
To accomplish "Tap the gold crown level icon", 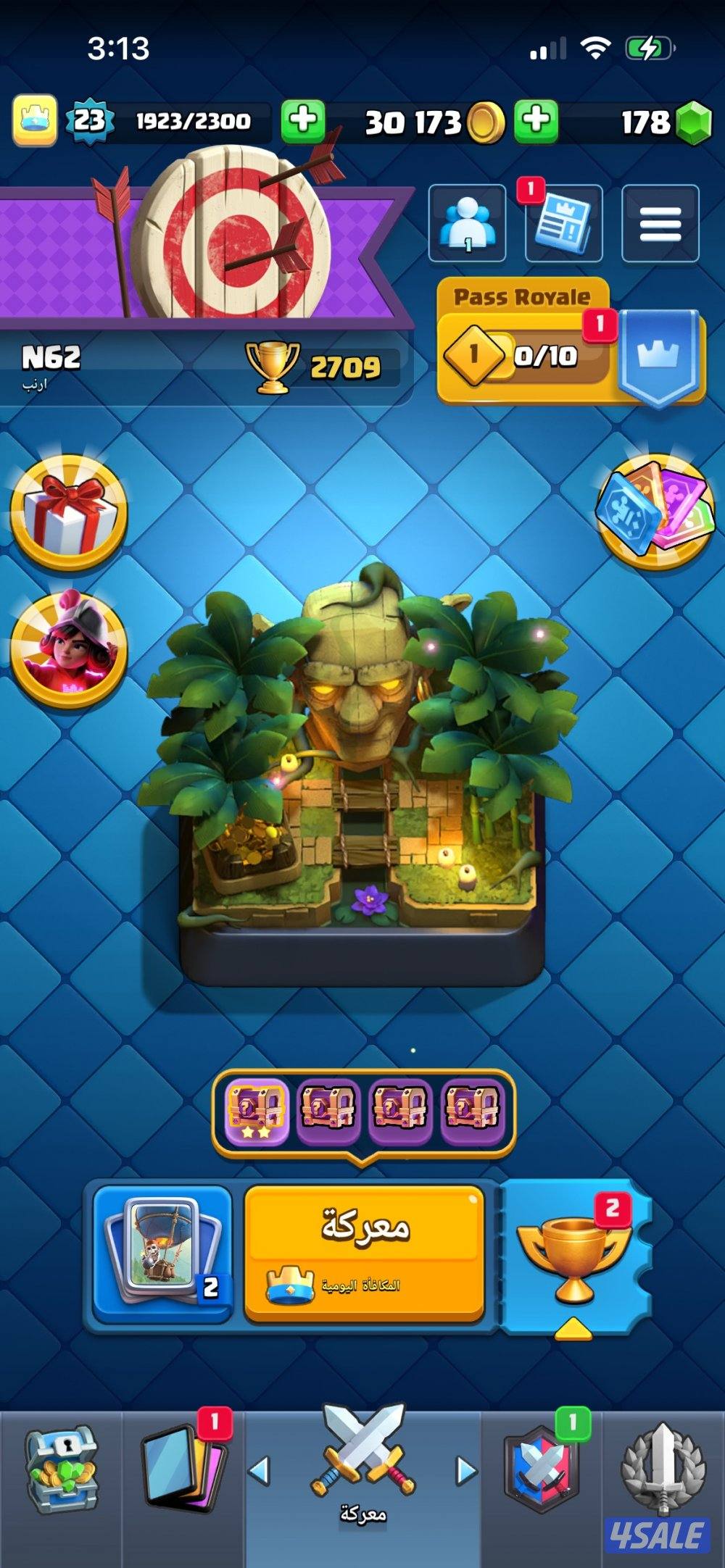I will (x=34, y=120).
